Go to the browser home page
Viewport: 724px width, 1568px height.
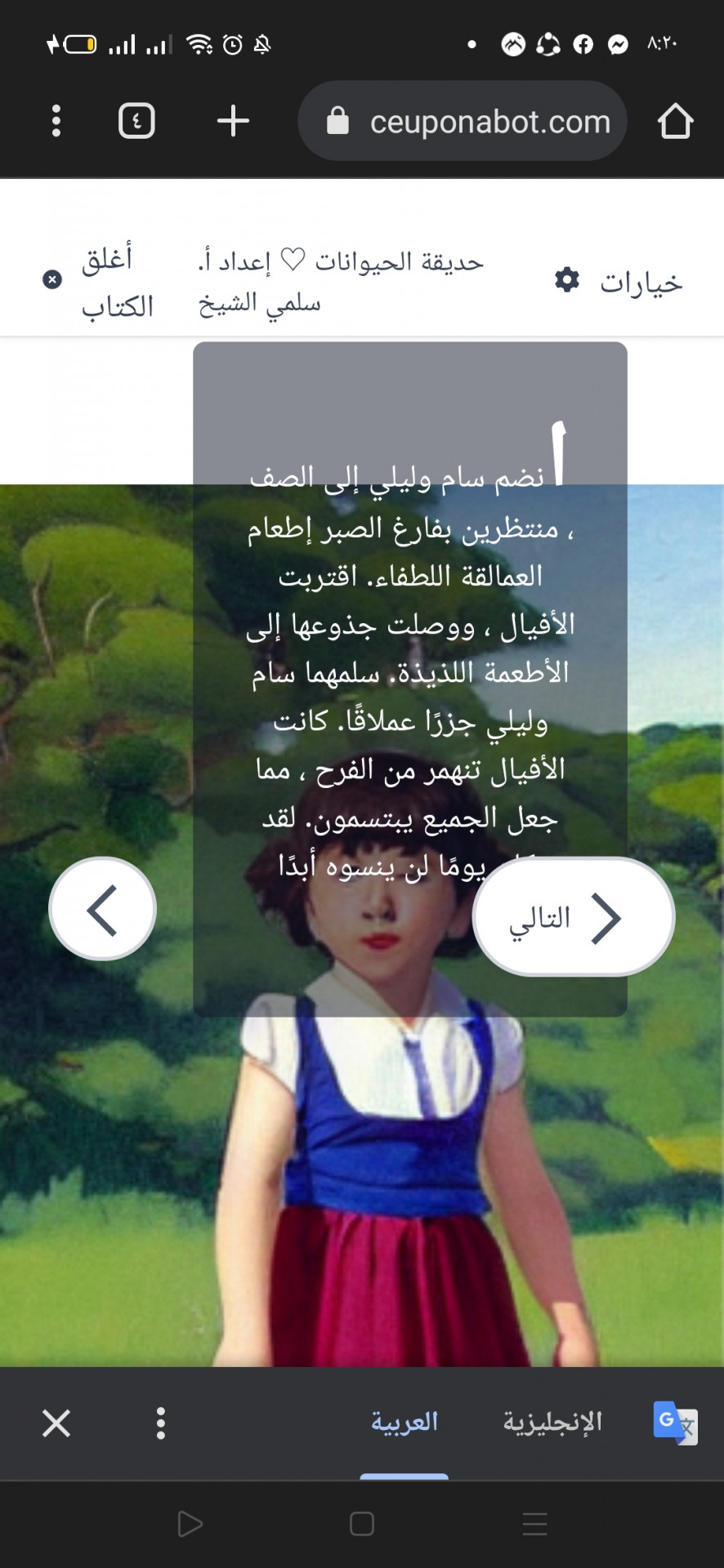(675, 121)
